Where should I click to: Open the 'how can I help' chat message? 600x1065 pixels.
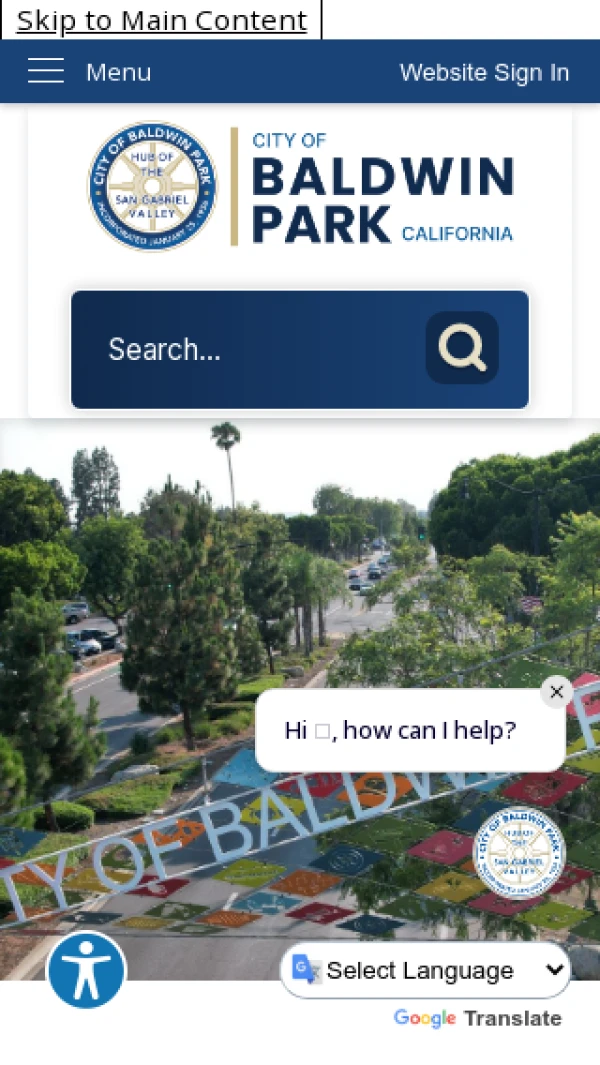400,731
